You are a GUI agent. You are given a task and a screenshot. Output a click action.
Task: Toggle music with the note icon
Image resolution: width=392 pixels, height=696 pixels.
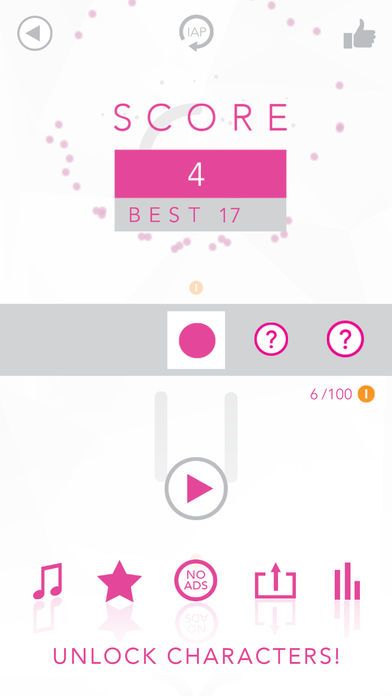coord(48,581)
